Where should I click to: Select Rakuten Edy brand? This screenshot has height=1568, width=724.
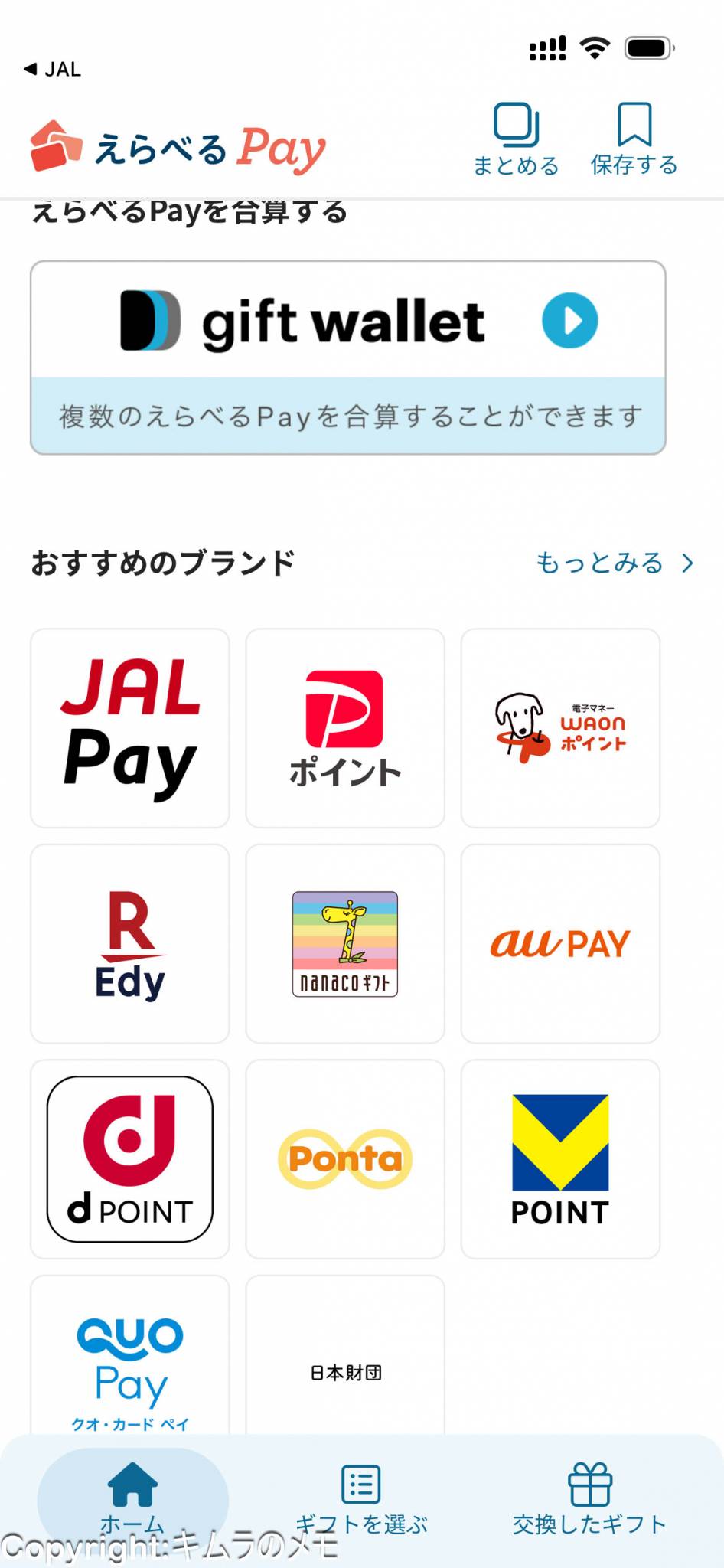130,943
